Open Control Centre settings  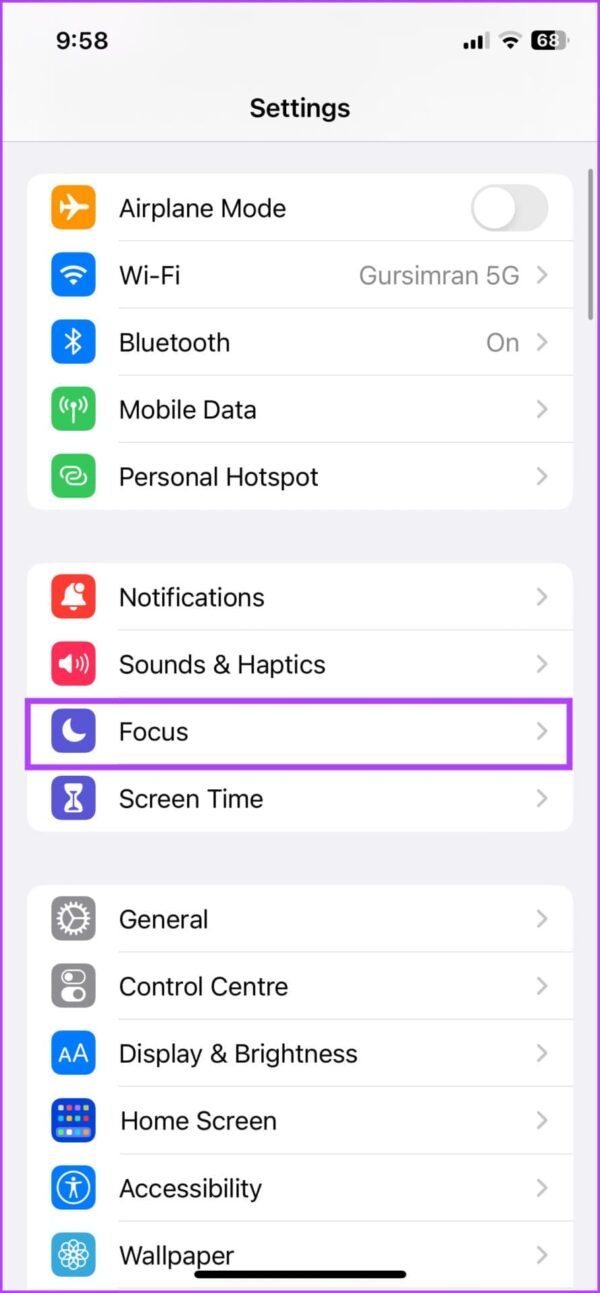(x=300, y=986)
